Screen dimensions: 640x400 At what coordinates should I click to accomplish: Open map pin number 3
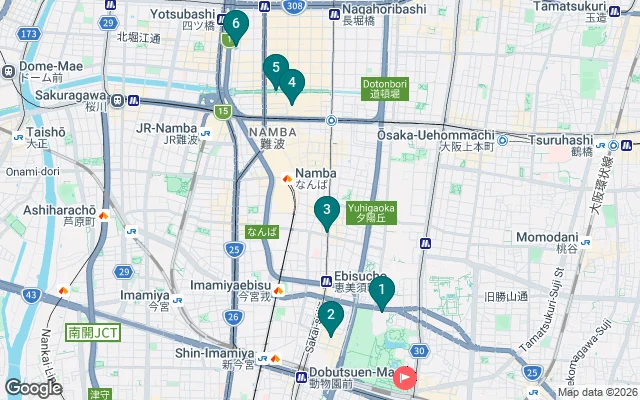(327, 211)
